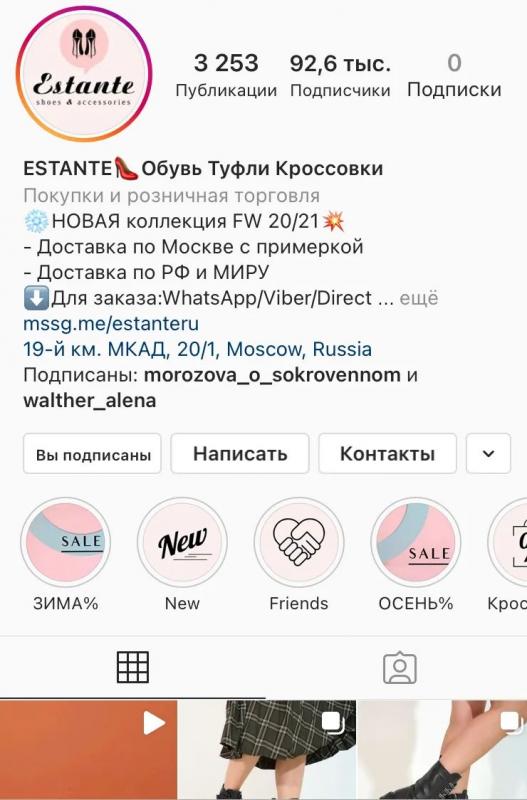Open the black boots post
Image resolution: width=527 pixels, height=800 pixels.
tap(442, 750)
